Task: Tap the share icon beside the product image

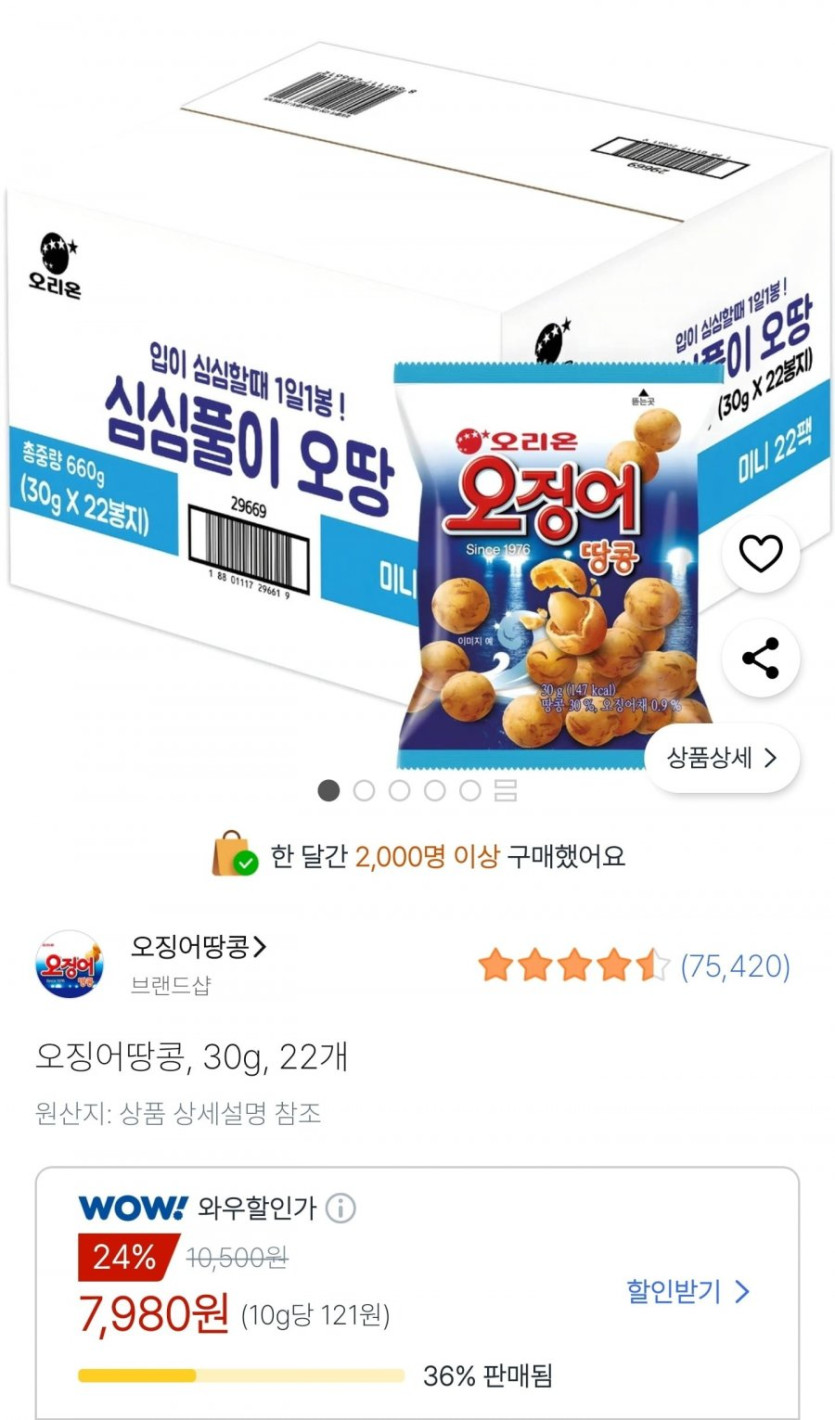Action: point(760,658)
